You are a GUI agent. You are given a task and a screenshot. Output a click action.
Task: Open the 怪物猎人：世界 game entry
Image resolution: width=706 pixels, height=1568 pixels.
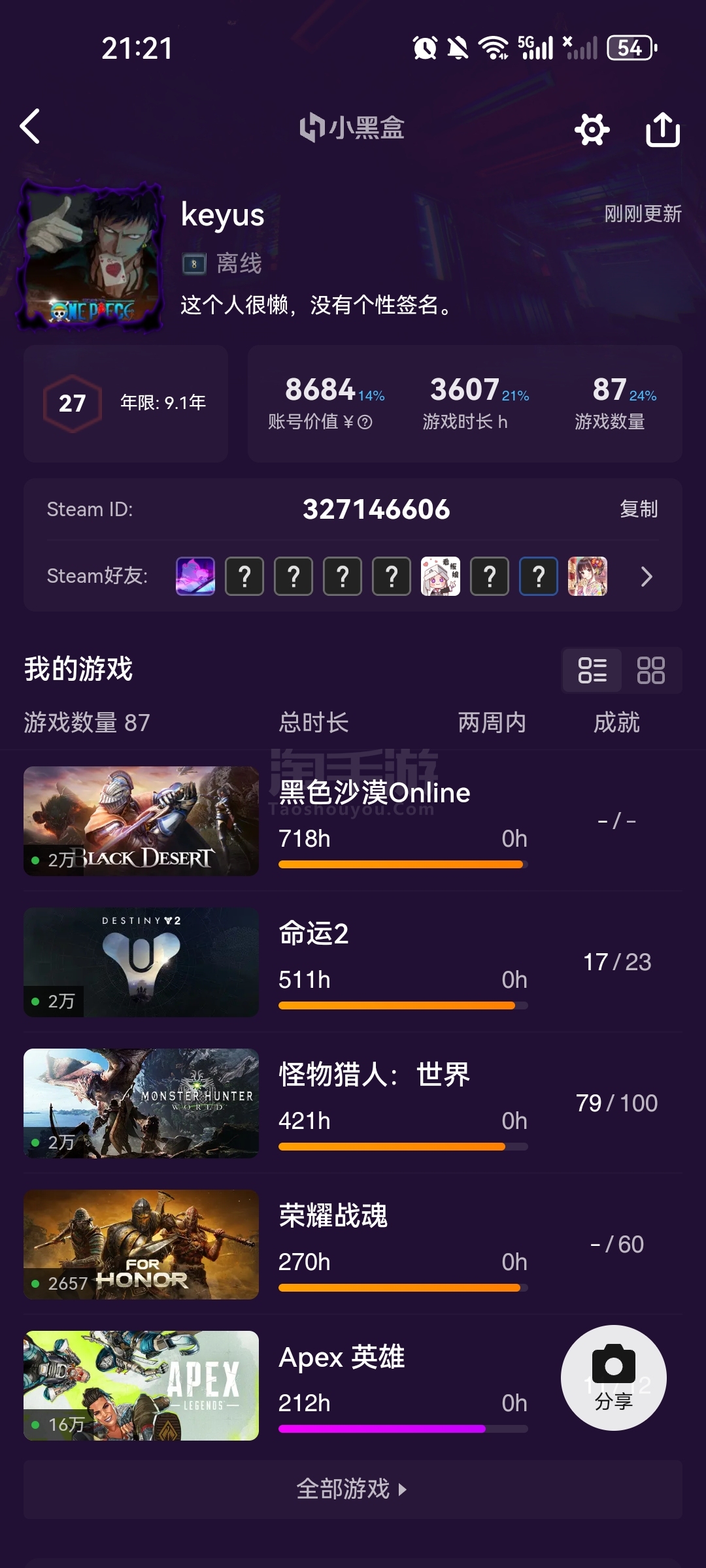[353, 1103]
